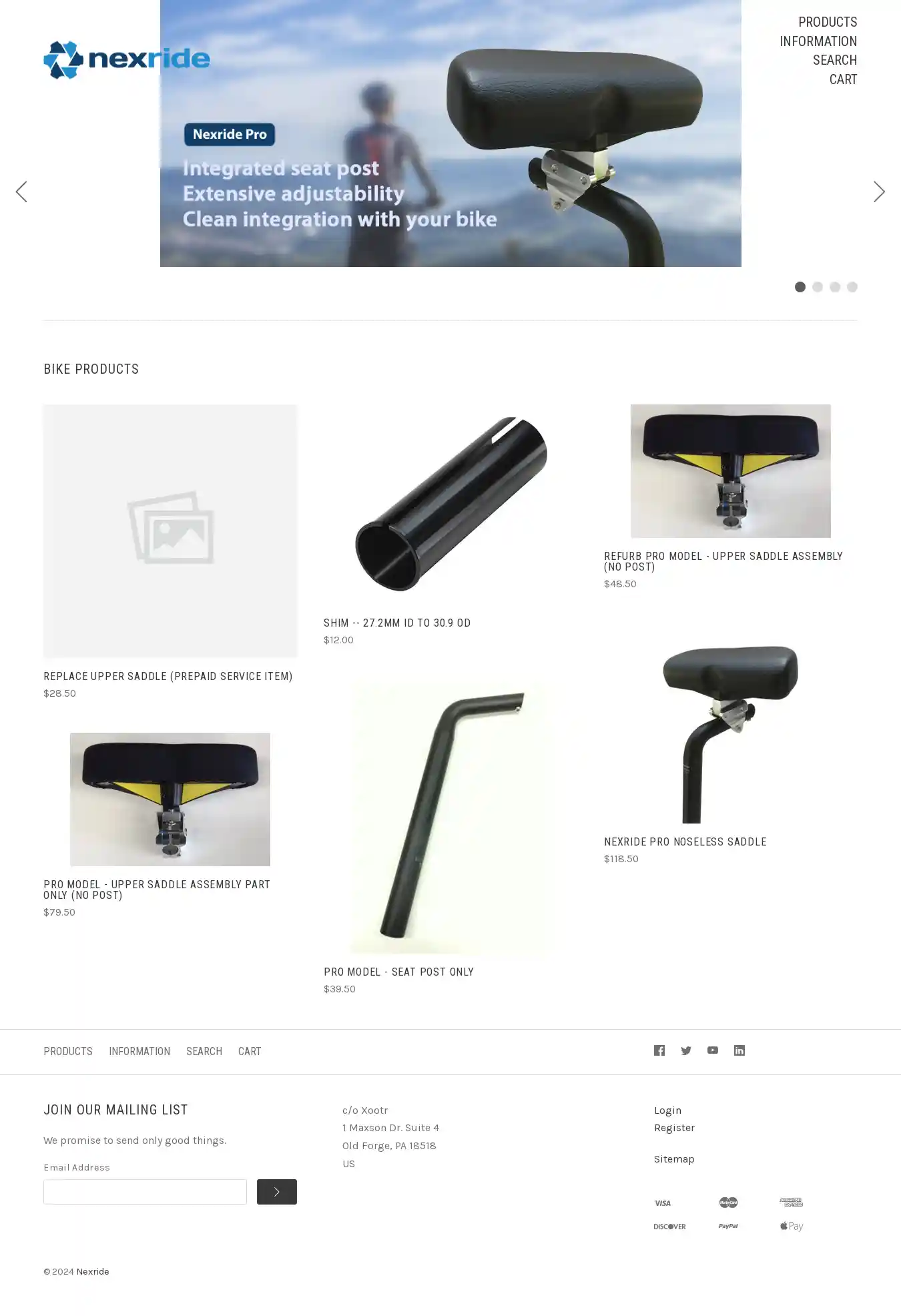Open Nexride Pro Noseless Saddle product

click(685, 842)
